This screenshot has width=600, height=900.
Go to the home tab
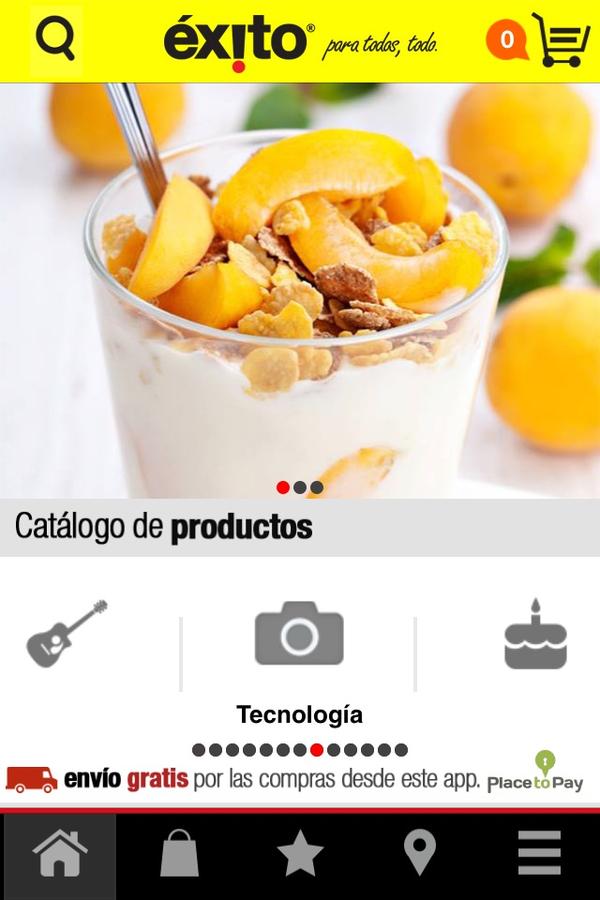point(60,854)
